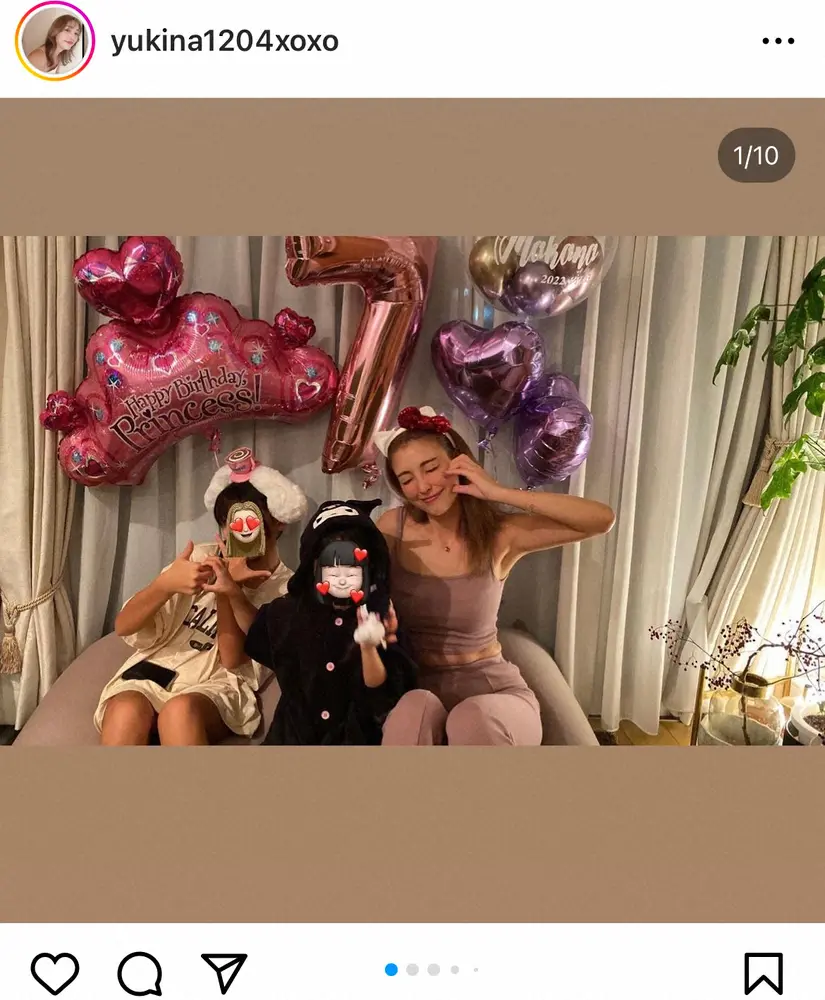Image resolution: width=825 pixels, height=1000 pixels.
Task: Open the yukina1204xoxo username link
Action: pyautogui.click(x=224, y=41)
